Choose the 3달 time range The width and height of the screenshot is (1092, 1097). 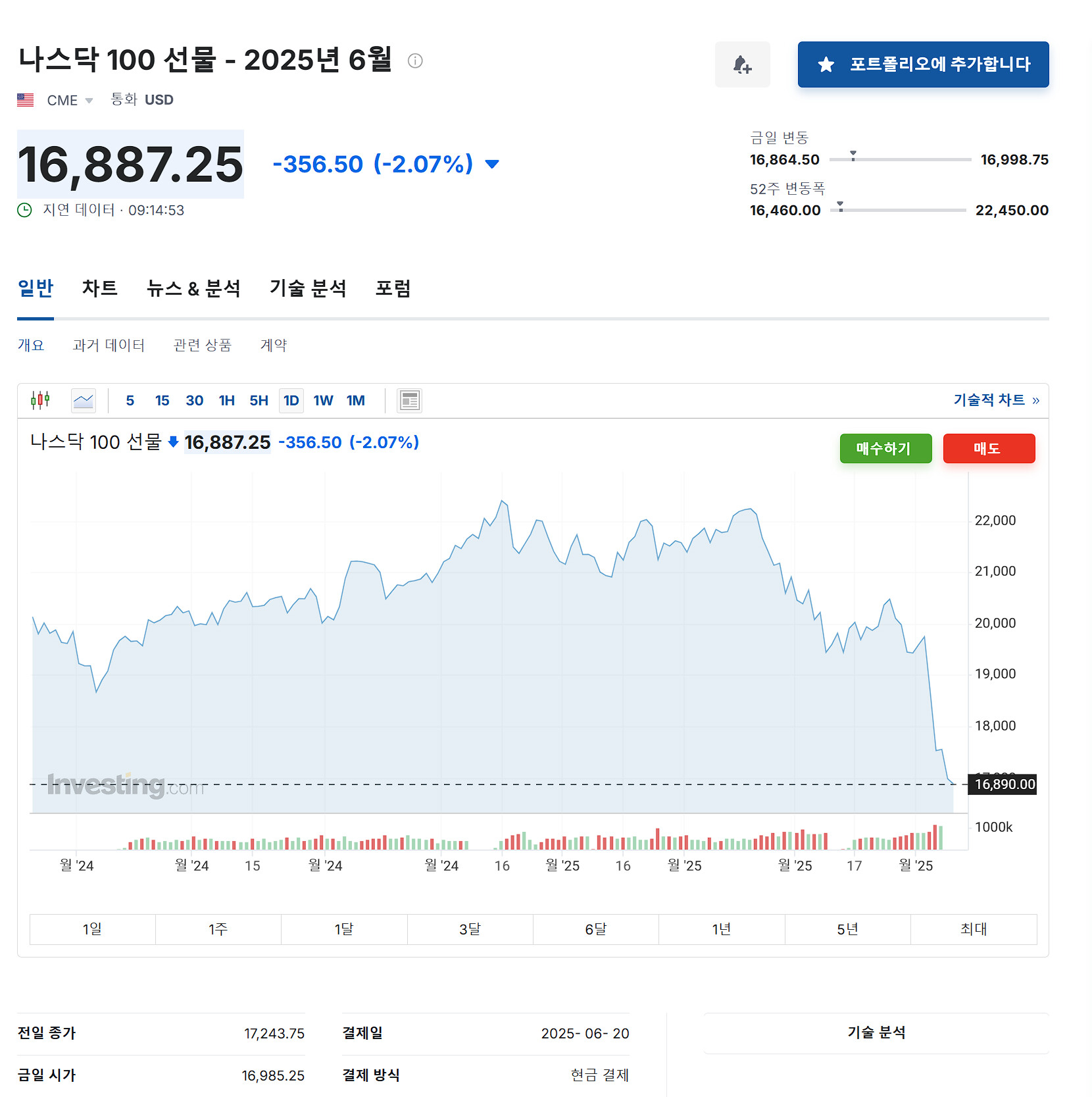[470, 929]
